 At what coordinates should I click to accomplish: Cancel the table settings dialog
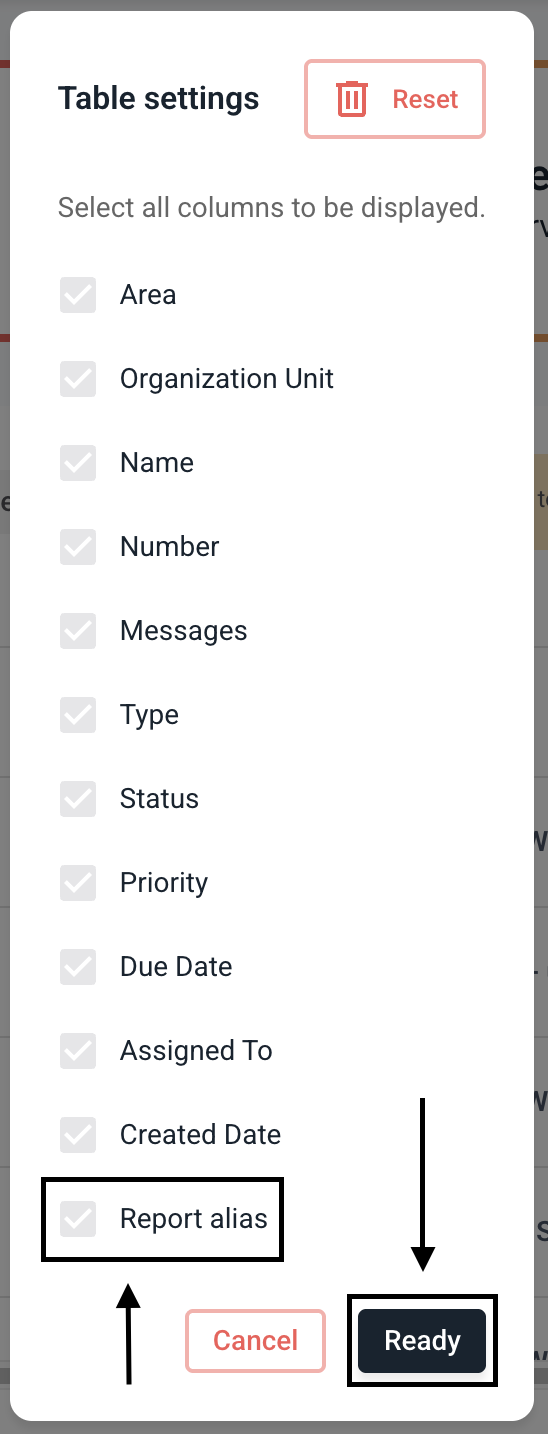[x=256, y=1341]
